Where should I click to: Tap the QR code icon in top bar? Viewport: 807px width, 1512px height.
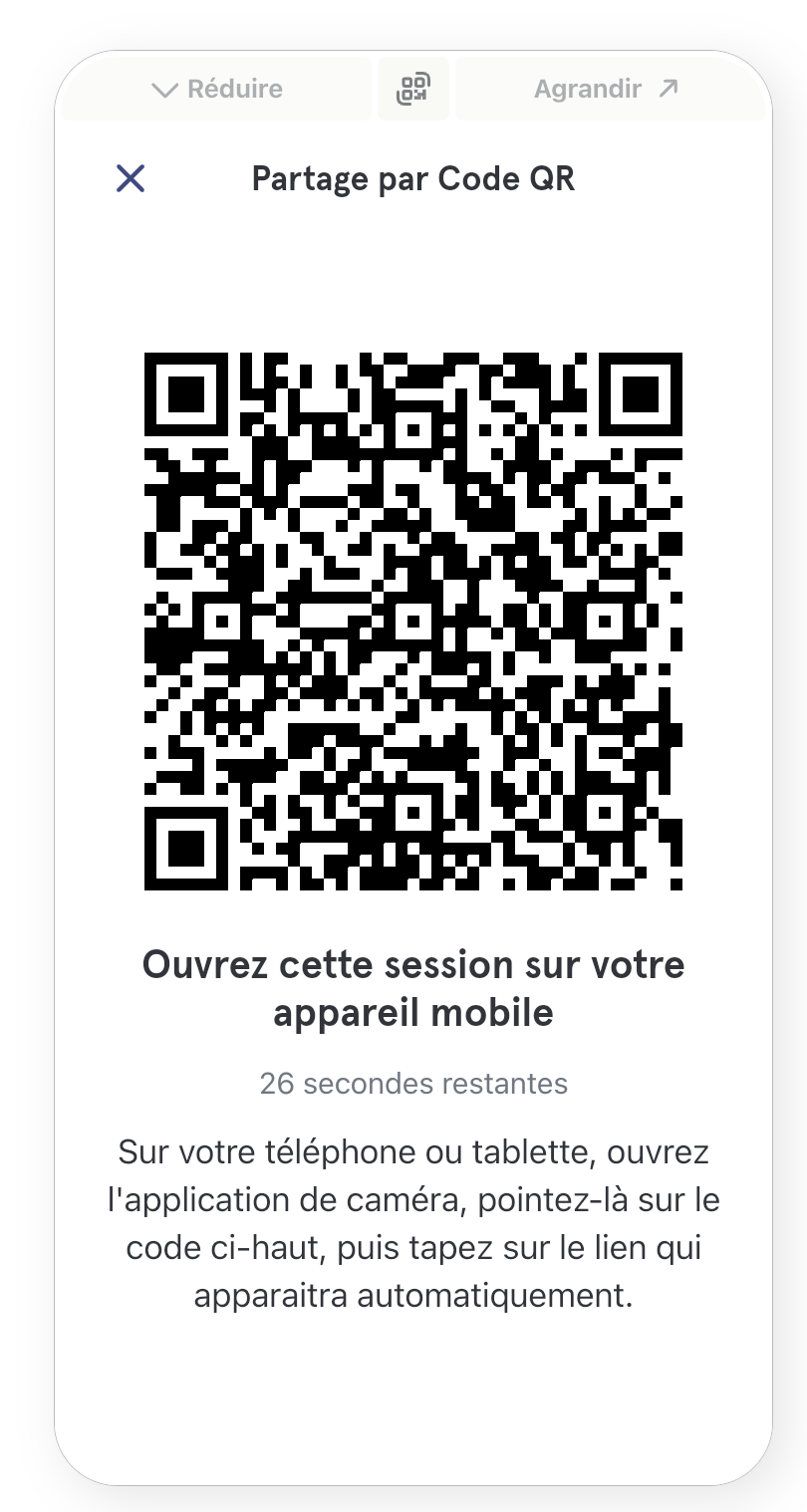(413, 89)
